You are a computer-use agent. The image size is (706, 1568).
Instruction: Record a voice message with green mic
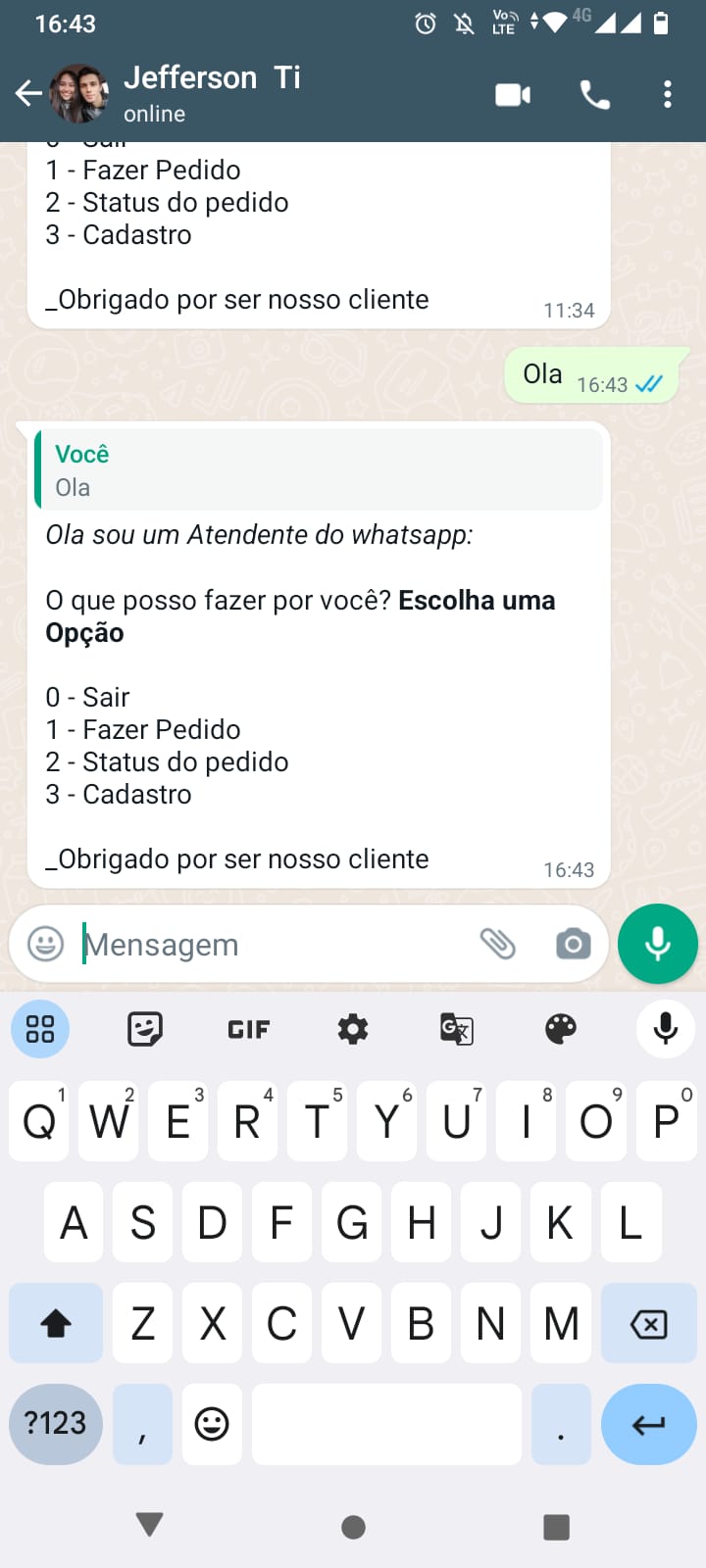(657, 944)
